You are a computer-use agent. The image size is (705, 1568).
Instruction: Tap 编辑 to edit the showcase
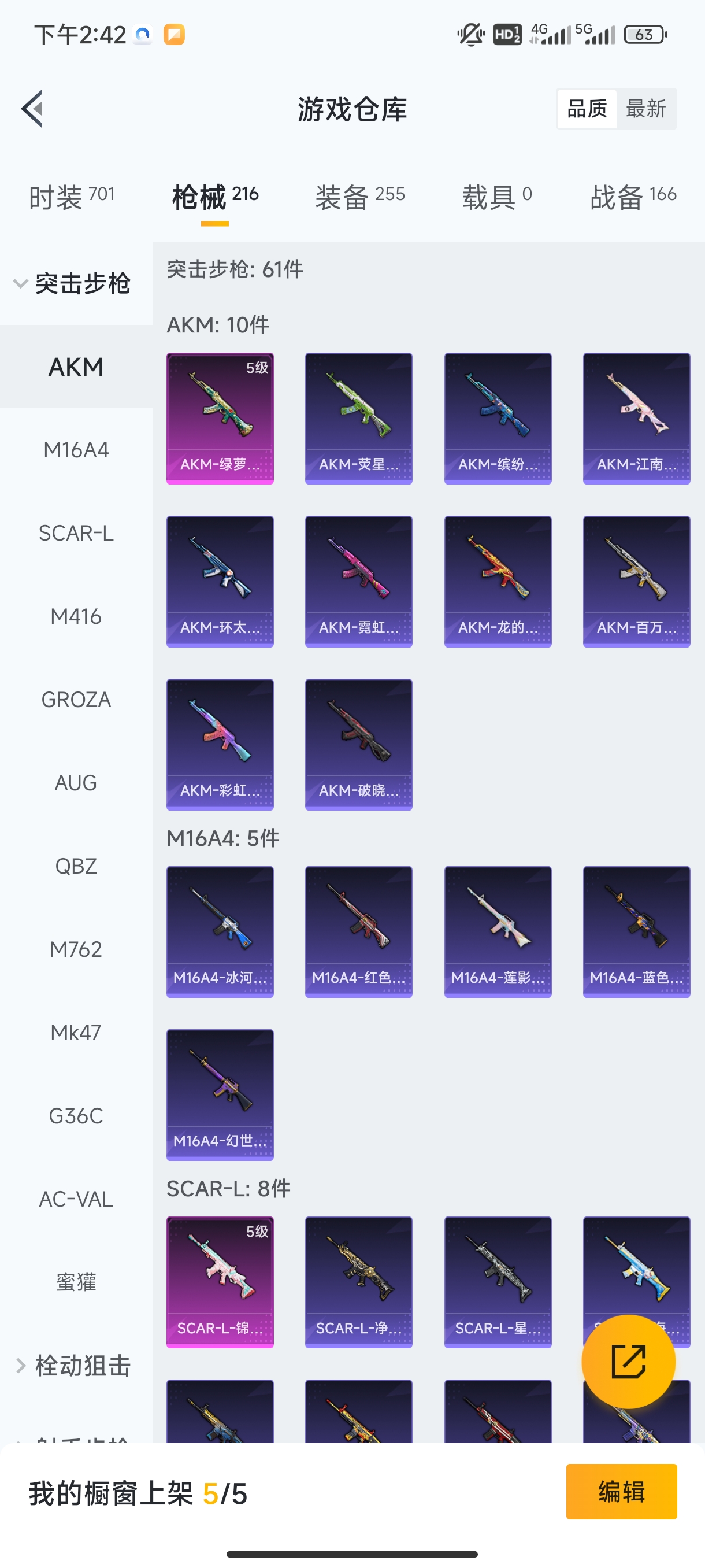[621, 1491]
